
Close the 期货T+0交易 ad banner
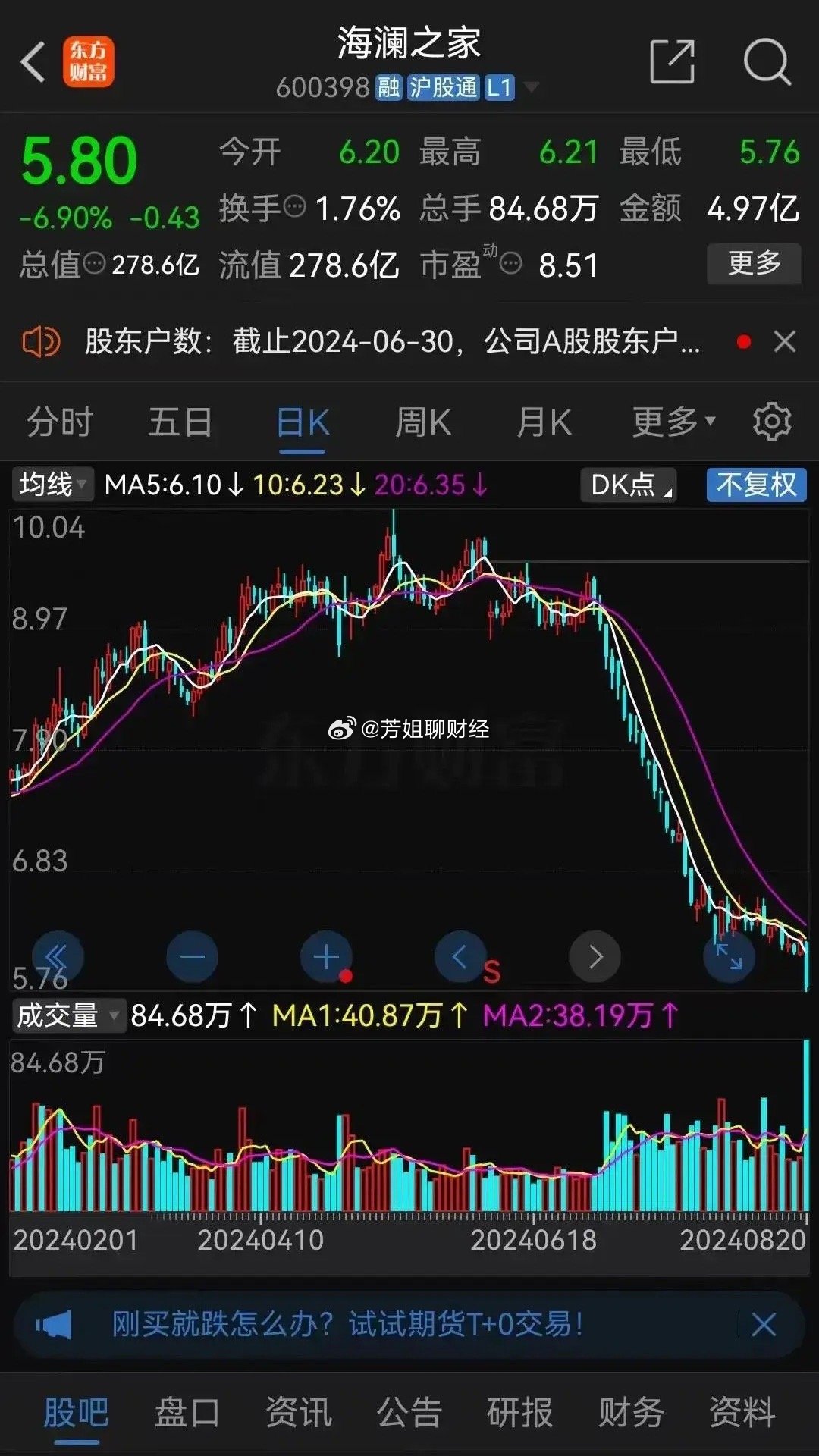pos(763,1325)
